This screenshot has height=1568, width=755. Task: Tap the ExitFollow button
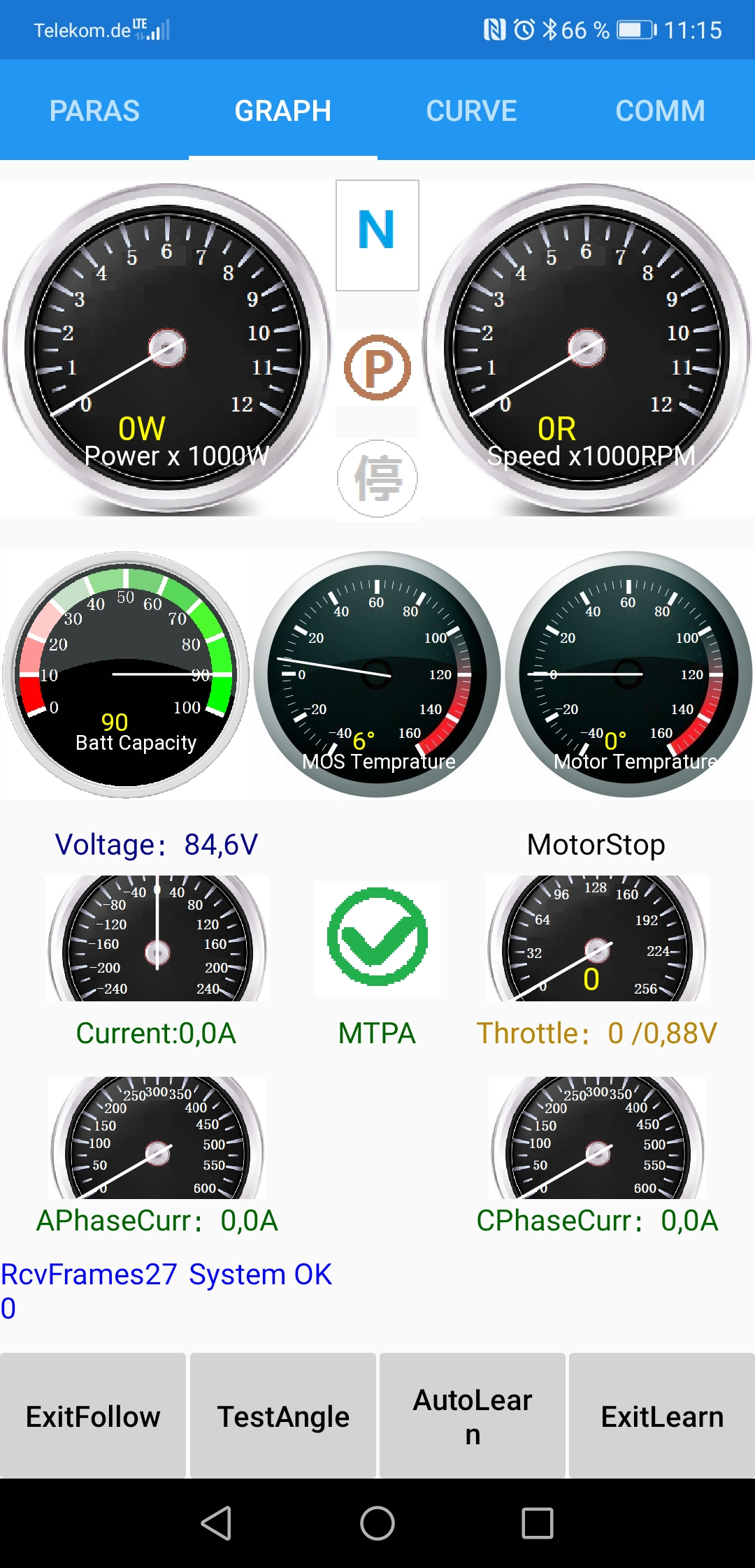(93, 1416)
